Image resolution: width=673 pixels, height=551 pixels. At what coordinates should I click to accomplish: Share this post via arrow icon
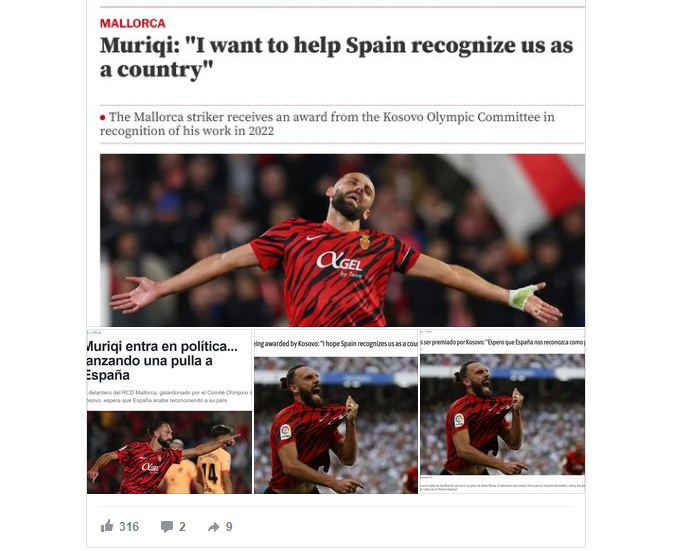pos(213,526)
